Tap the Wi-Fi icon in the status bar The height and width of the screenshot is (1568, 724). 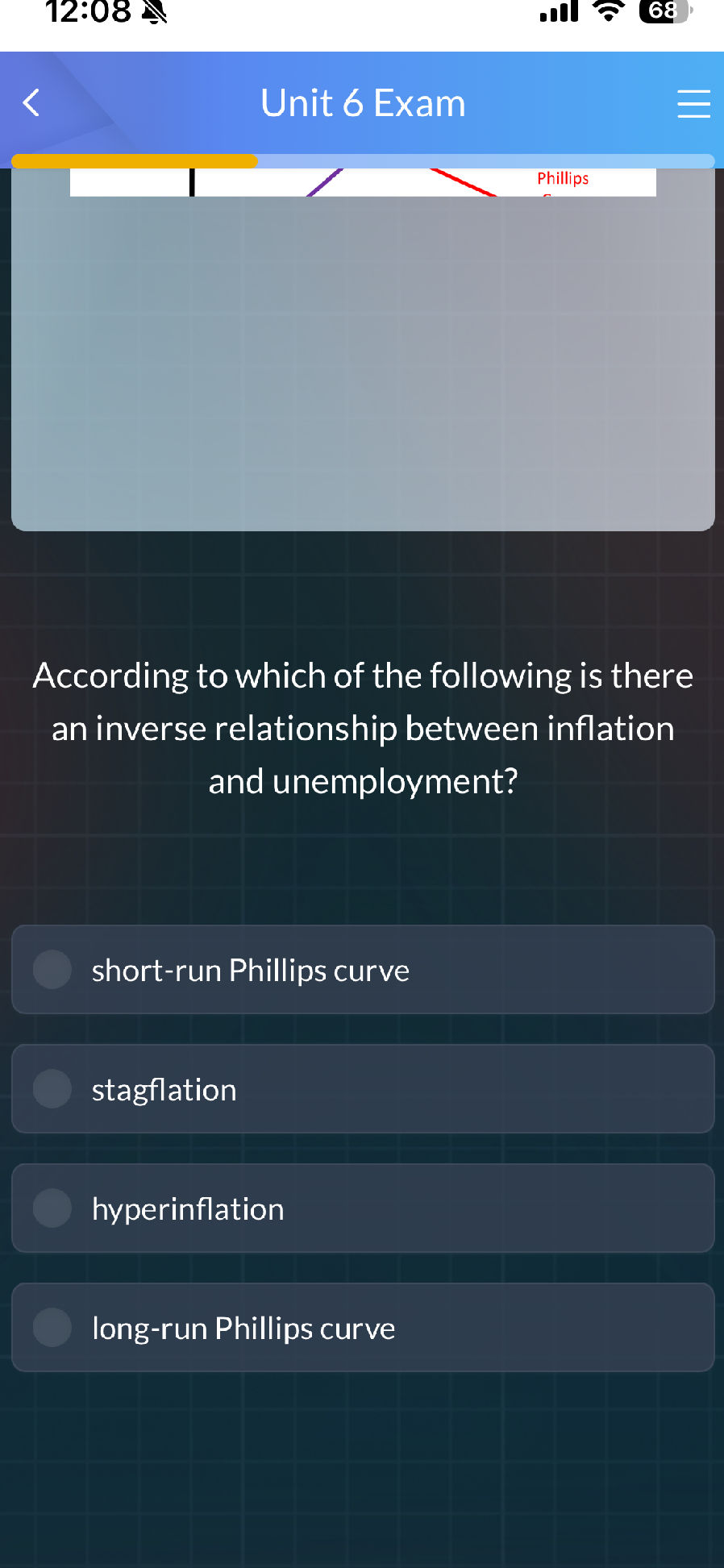[609, 12]
